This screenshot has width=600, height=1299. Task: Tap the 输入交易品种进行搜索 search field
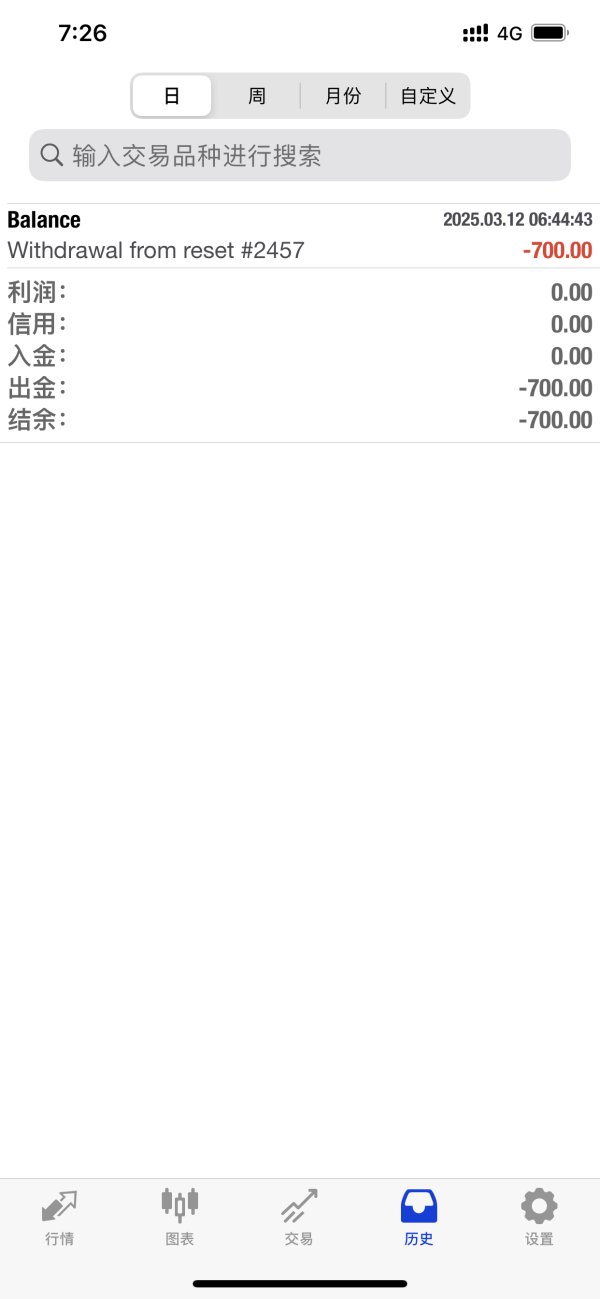[x=300, y=155]
